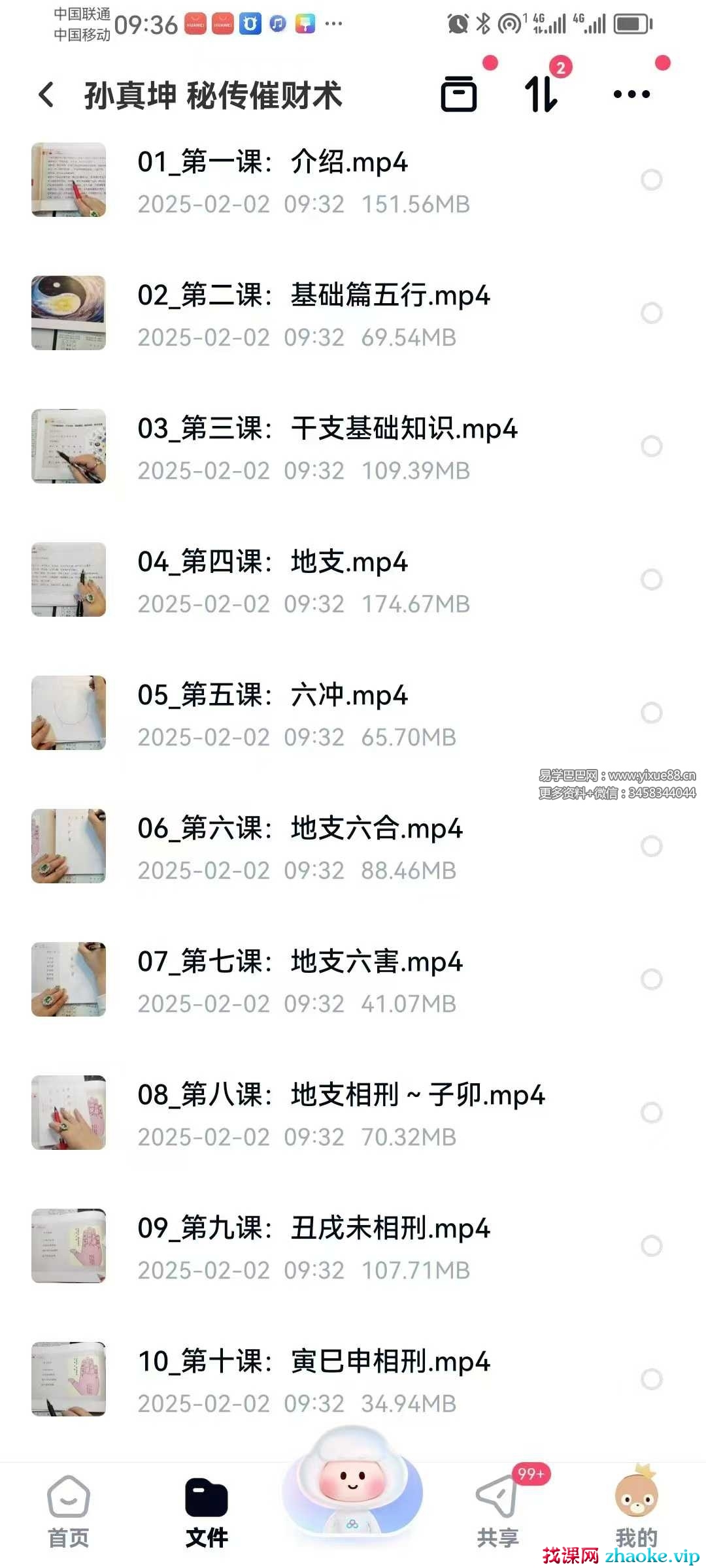Mark 07_第七课：地支六害.mp4 as selected
This screenshot has height=1568, width=706.
652,979
